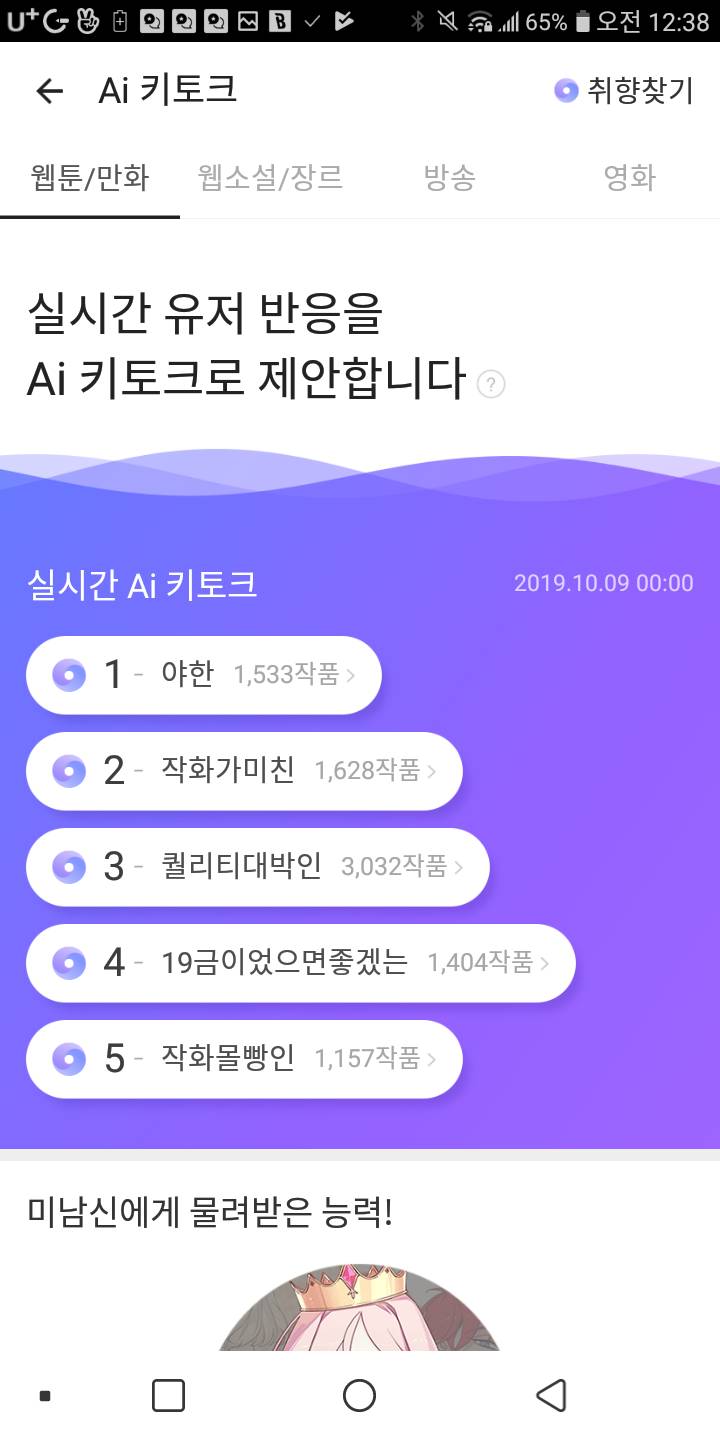Open the 작화몰빵인 keyword ranking item
Screen dimensions: 720x1440
tap(230, 1059)
